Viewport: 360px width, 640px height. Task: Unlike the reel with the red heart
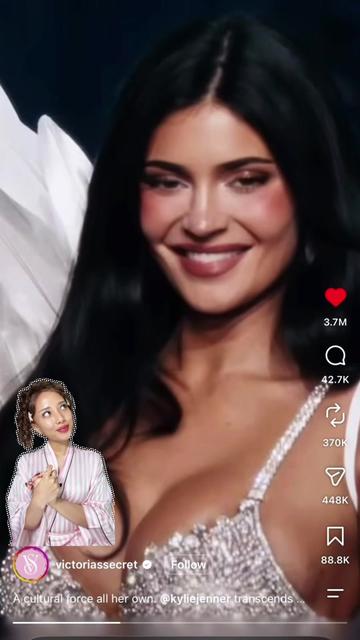336,297
